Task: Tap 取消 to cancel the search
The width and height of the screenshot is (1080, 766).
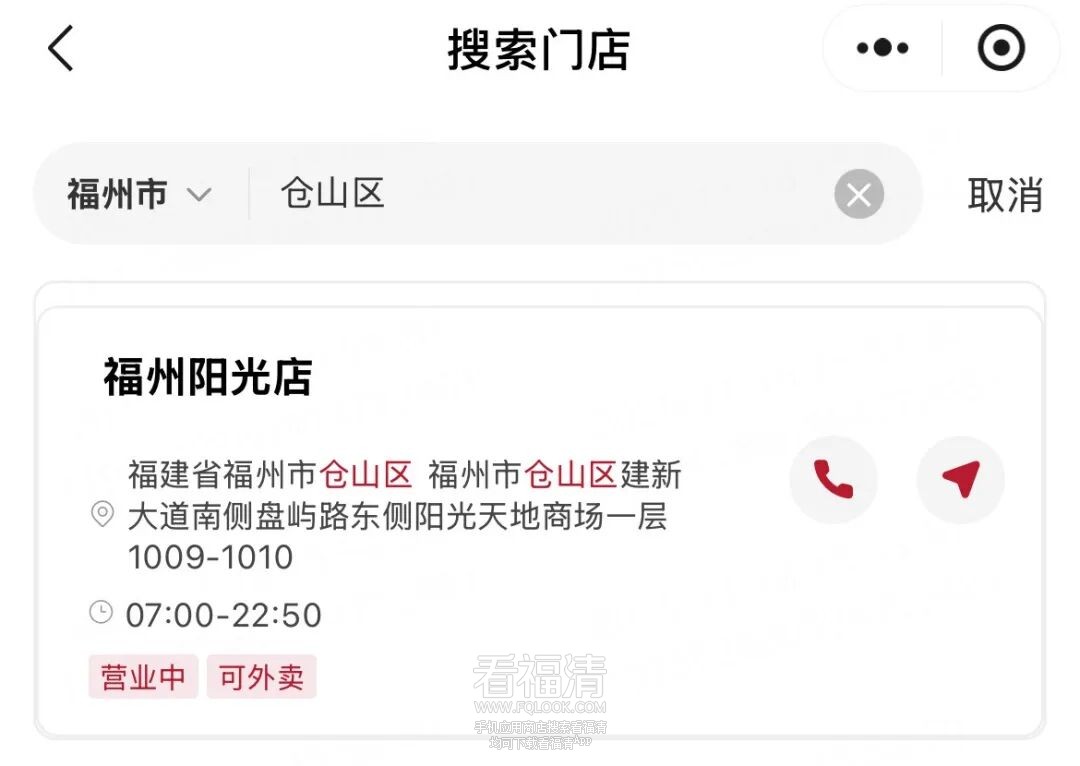Action: coord(1005,194)
